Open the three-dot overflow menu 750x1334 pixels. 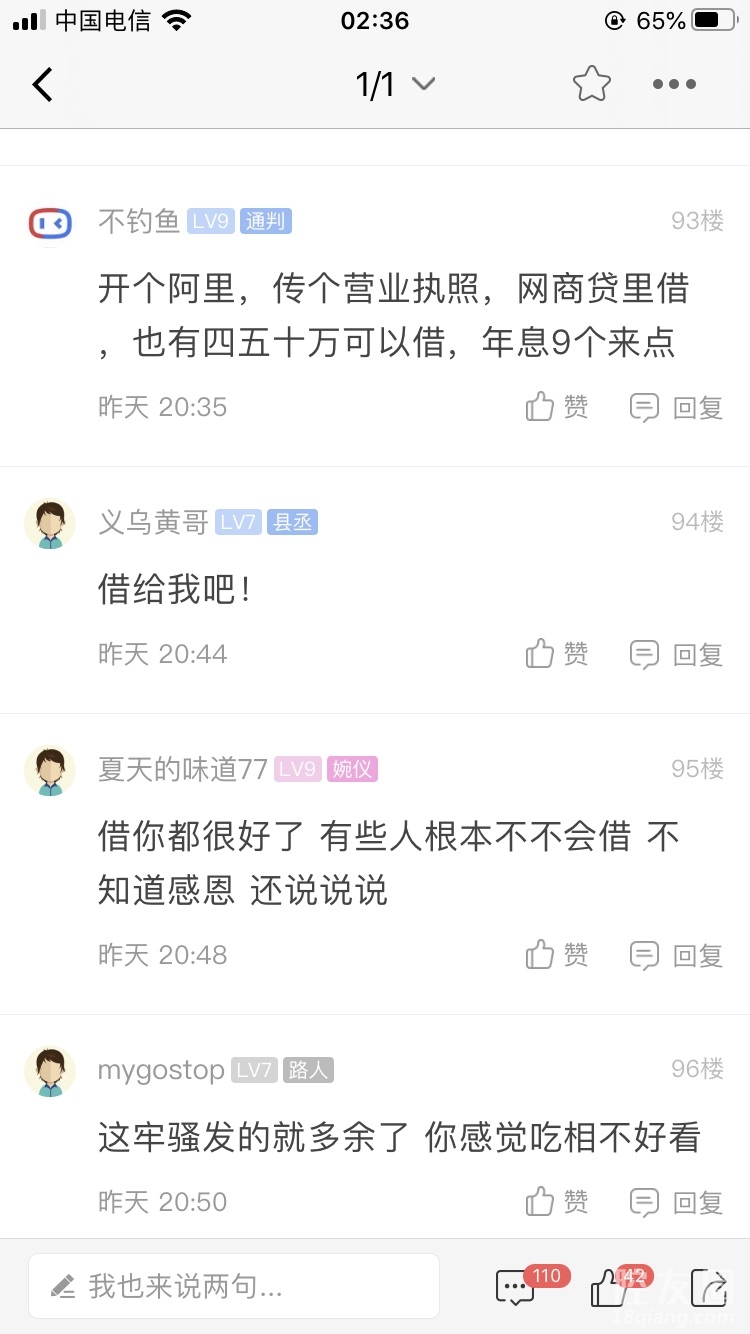[x=674, y=85]
